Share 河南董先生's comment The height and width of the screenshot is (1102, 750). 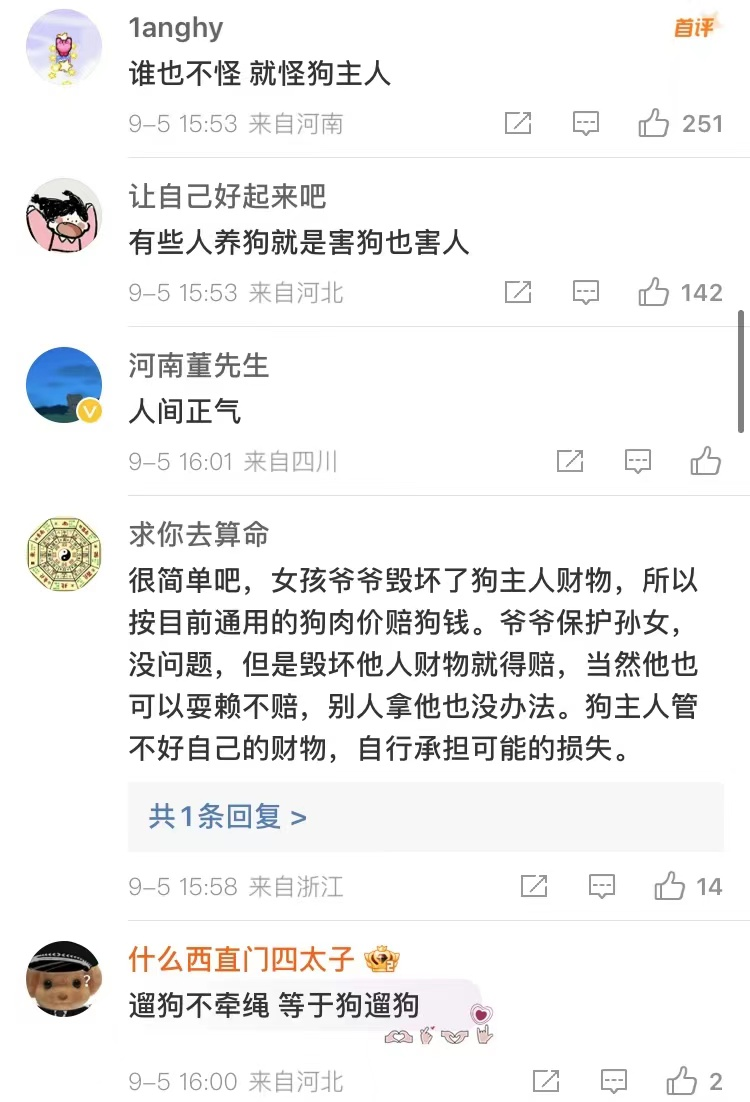tap(570, 461)
